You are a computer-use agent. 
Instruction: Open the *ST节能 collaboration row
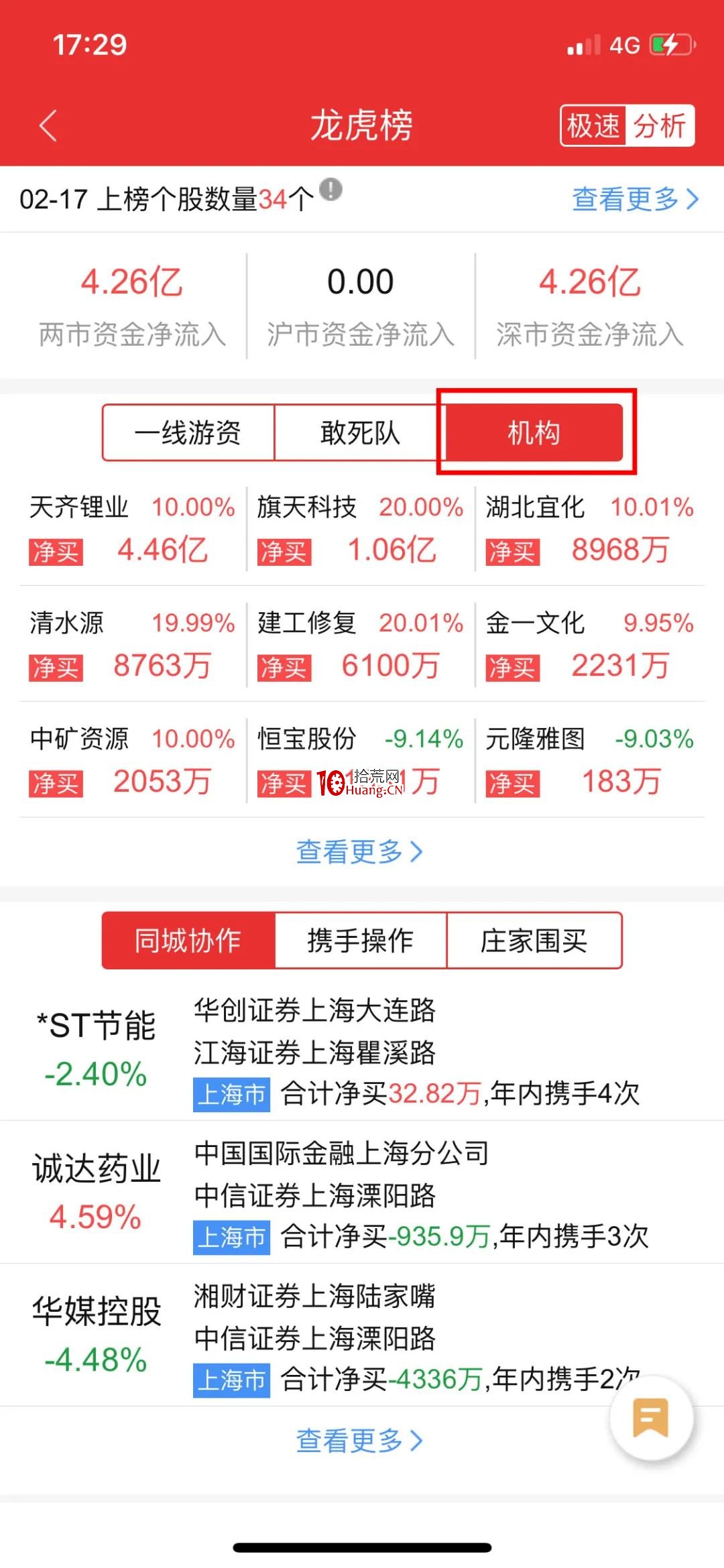[362, 1050]
